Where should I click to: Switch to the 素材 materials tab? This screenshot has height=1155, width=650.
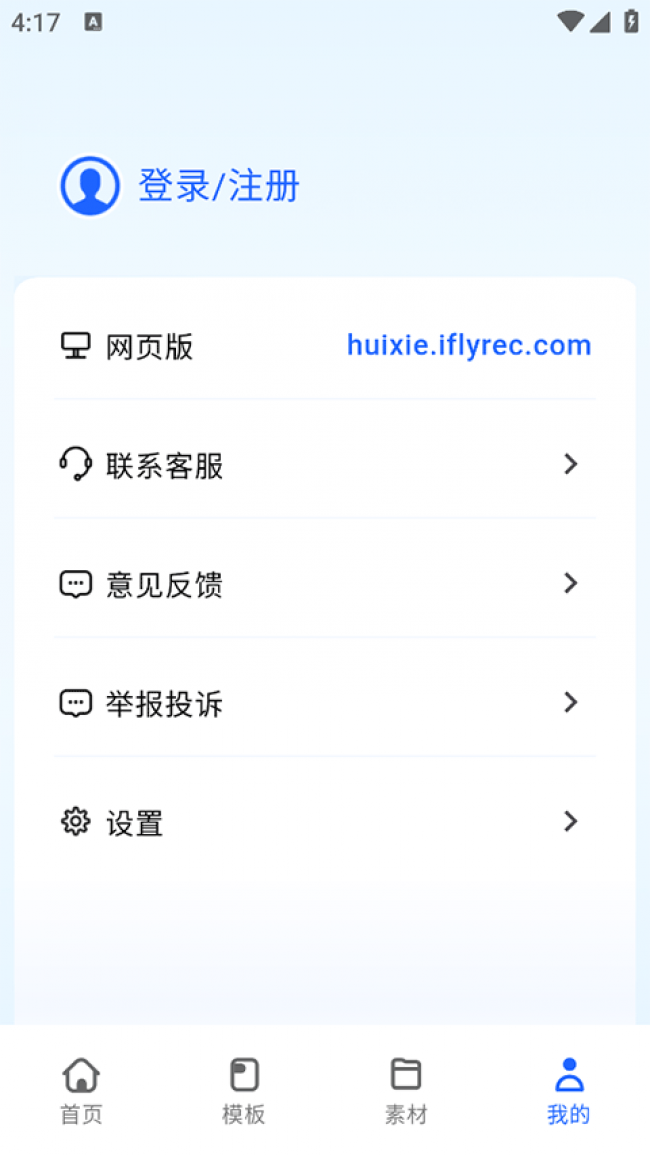[406, 1090]
